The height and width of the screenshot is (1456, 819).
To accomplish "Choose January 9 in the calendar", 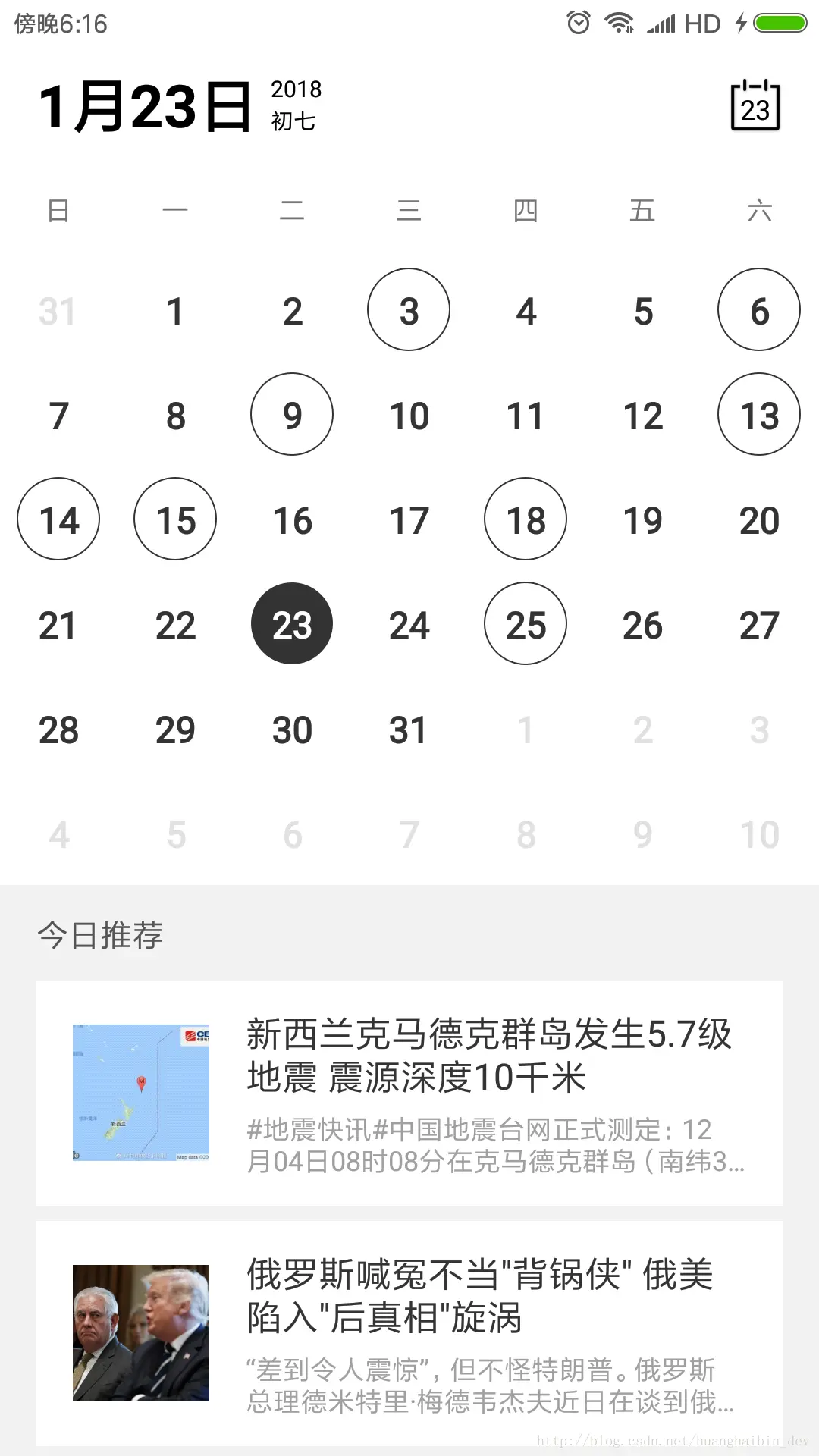I will tap(292, 415).
